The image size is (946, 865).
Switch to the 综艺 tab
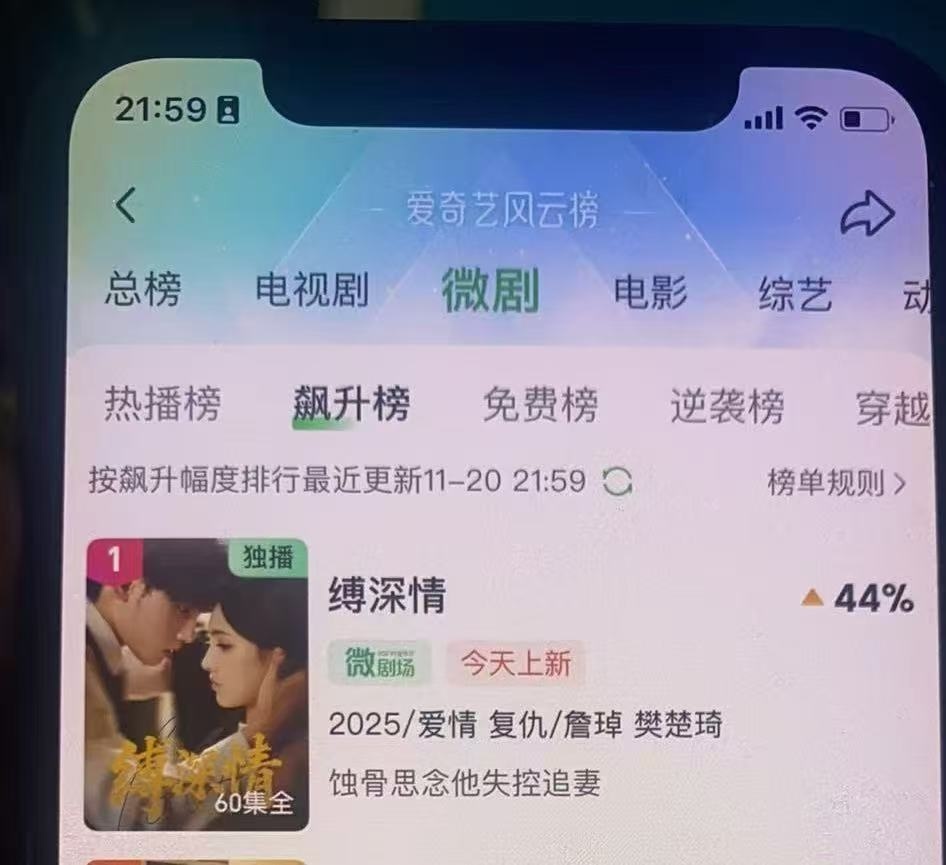point(795,294)
